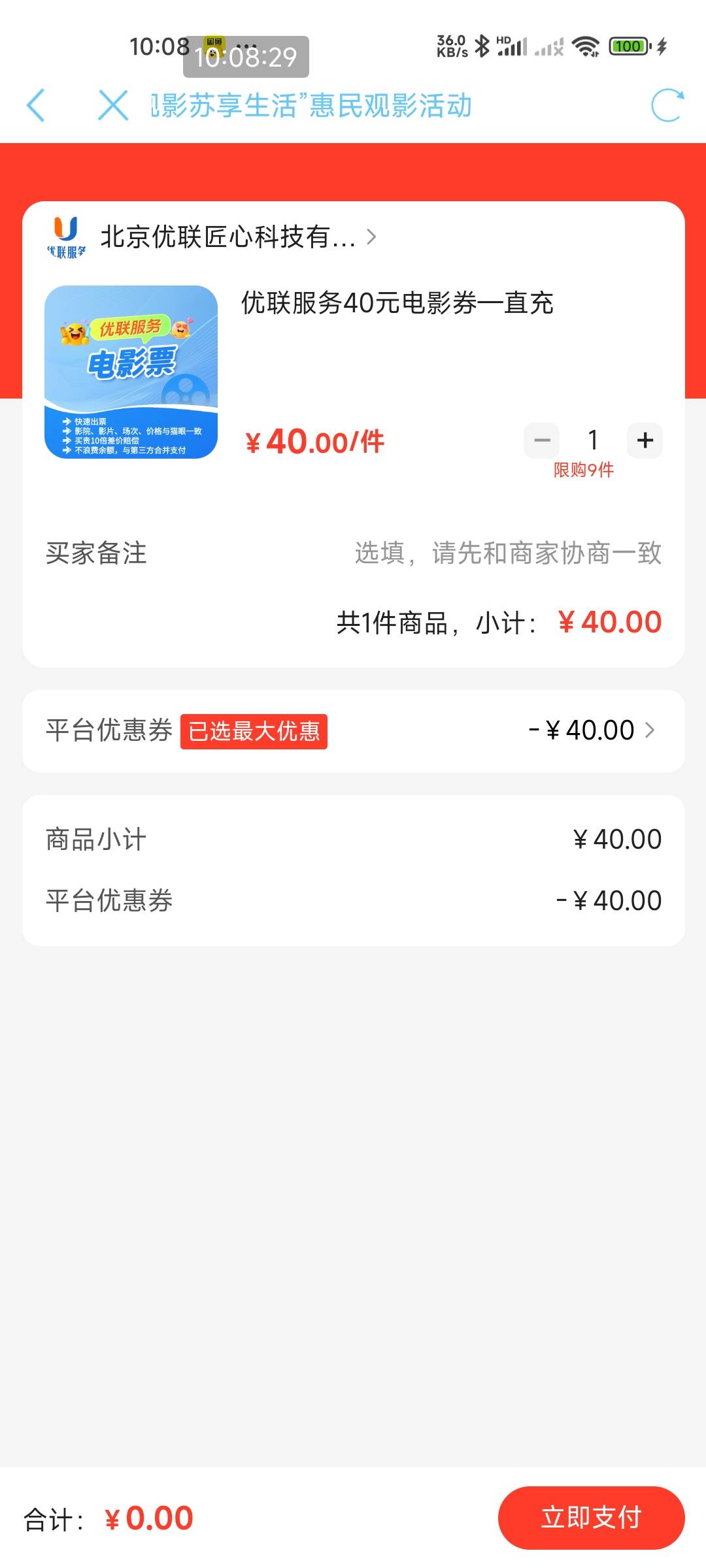Increase quantity with the plus button
Screen dimensions: 706x1568
coord(645,440)
